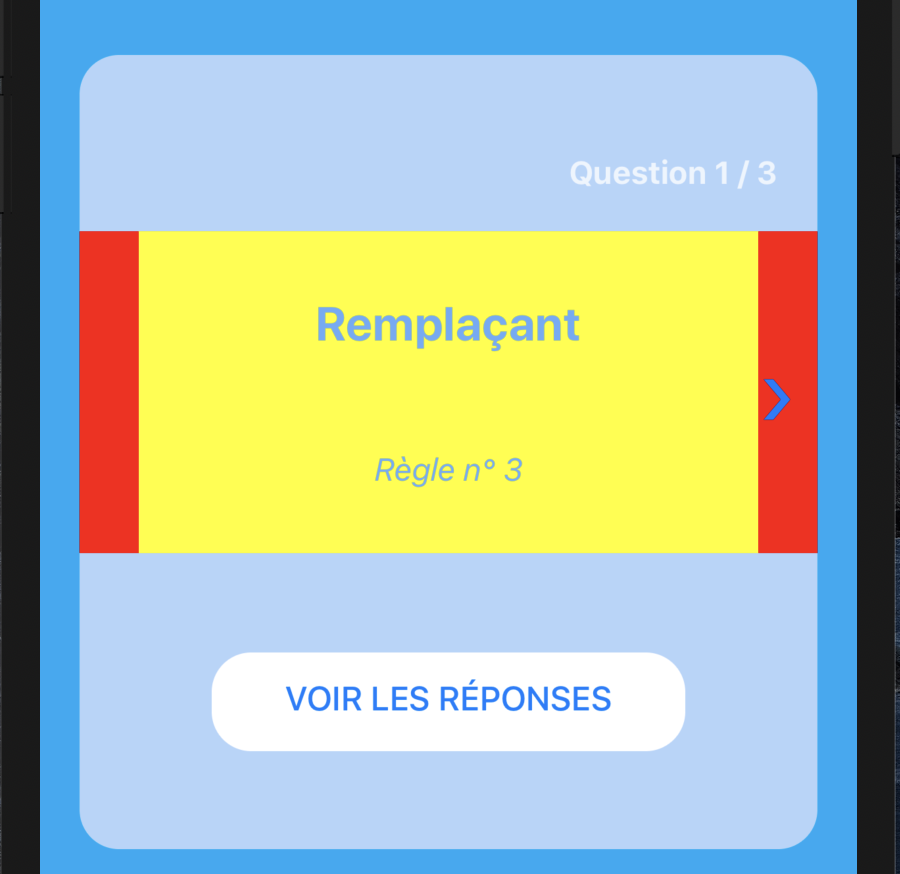Go to the next question with the right chevron
Image resolution: width=900 pixels, height=874 pixels.
[776, 400]
